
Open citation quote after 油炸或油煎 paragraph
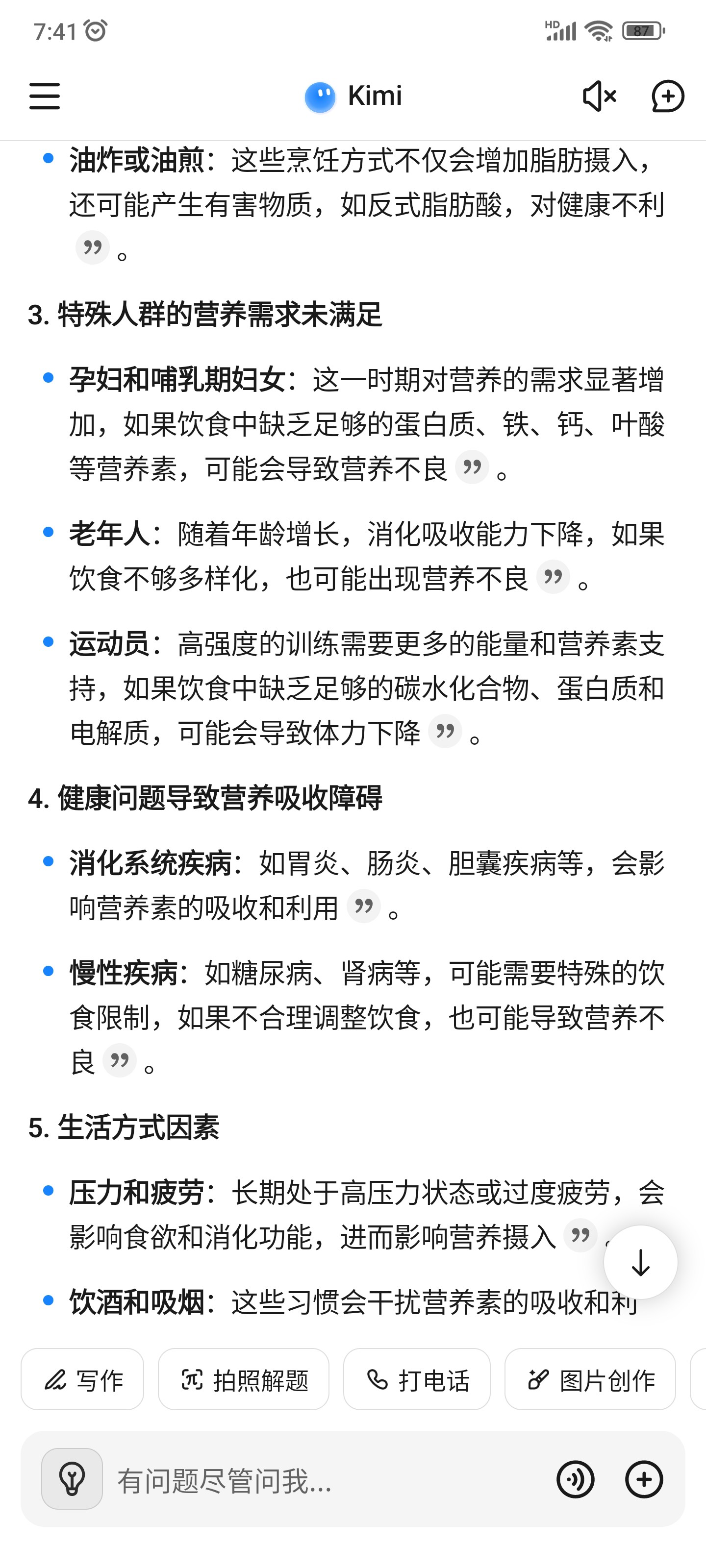(93, 247)
